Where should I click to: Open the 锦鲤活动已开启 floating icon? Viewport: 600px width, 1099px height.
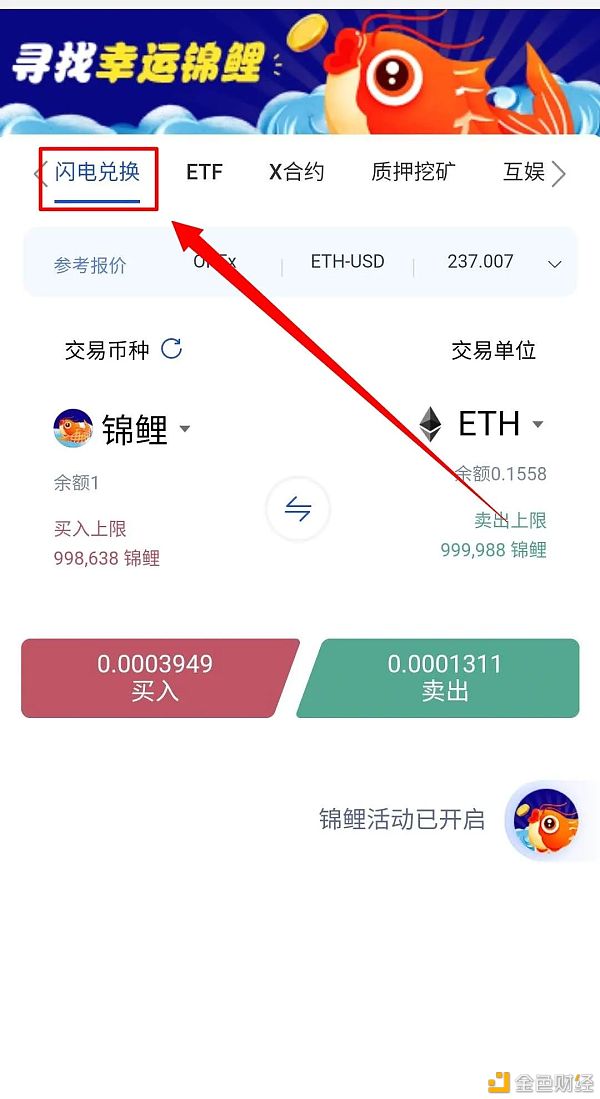pos(545,821)
